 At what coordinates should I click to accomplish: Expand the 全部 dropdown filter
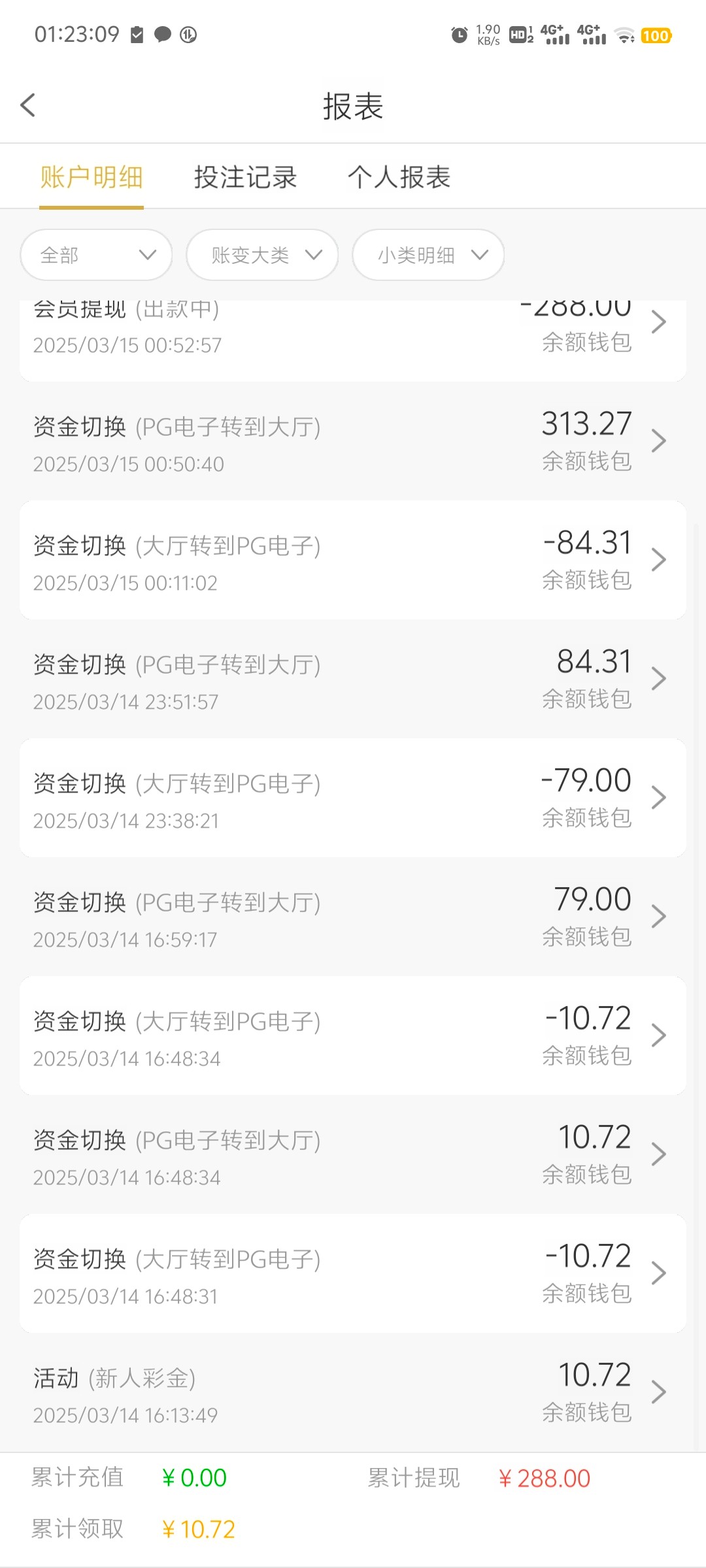pos(96,255)
